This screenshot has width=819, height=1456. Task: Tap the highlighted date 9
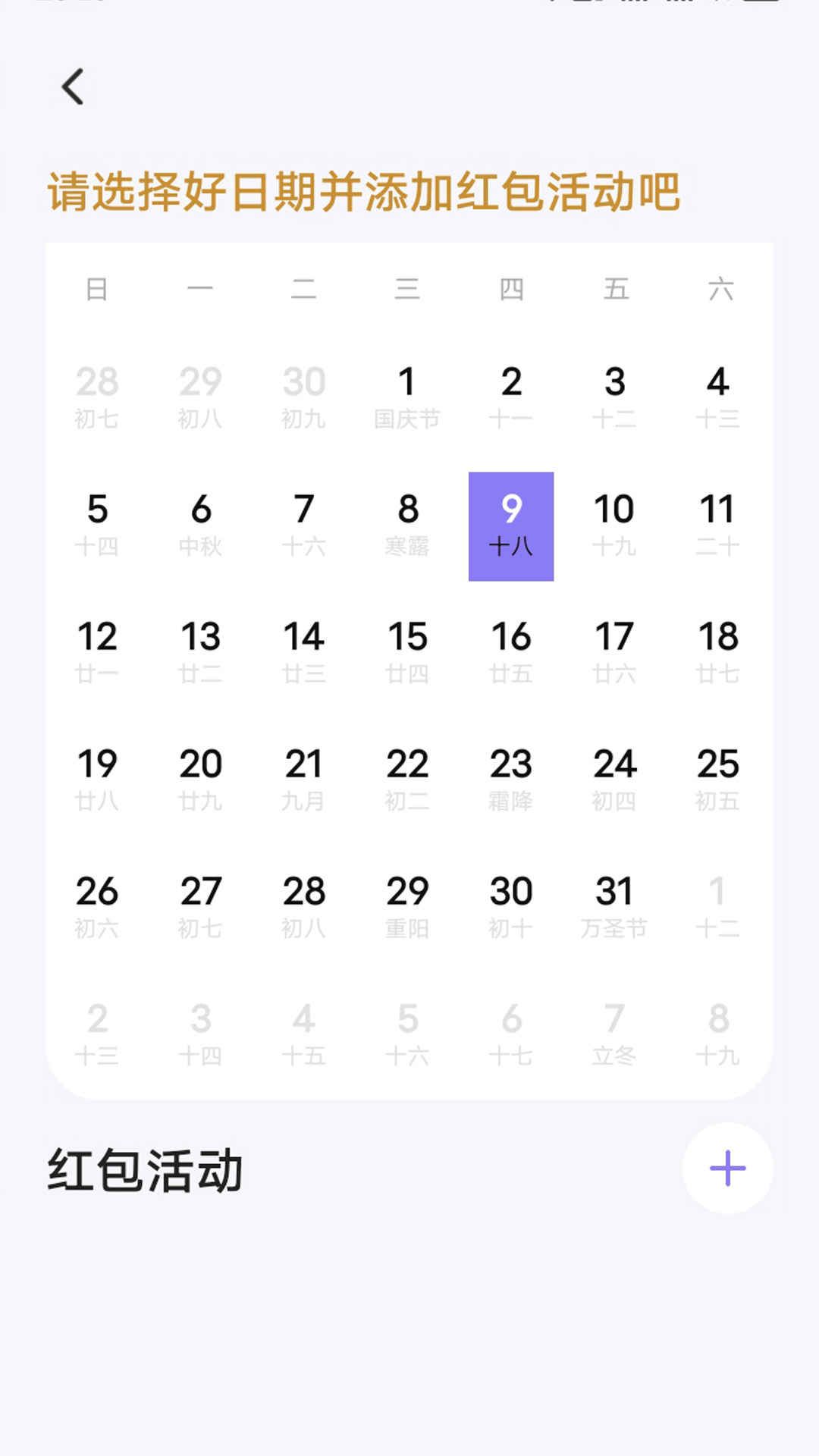[x=511, y=526]
